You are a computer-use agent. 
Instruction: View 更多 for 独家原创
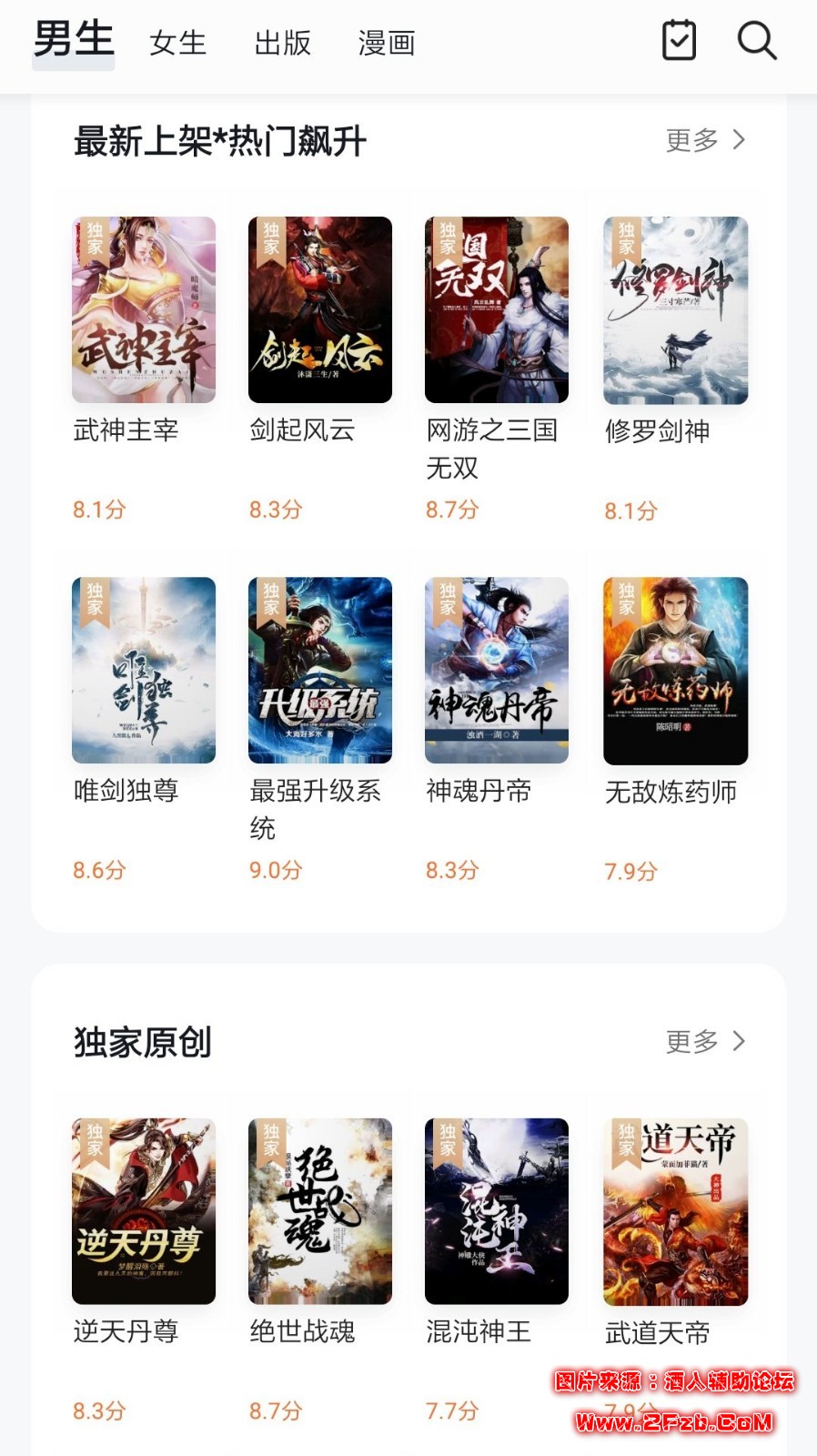705,1041
